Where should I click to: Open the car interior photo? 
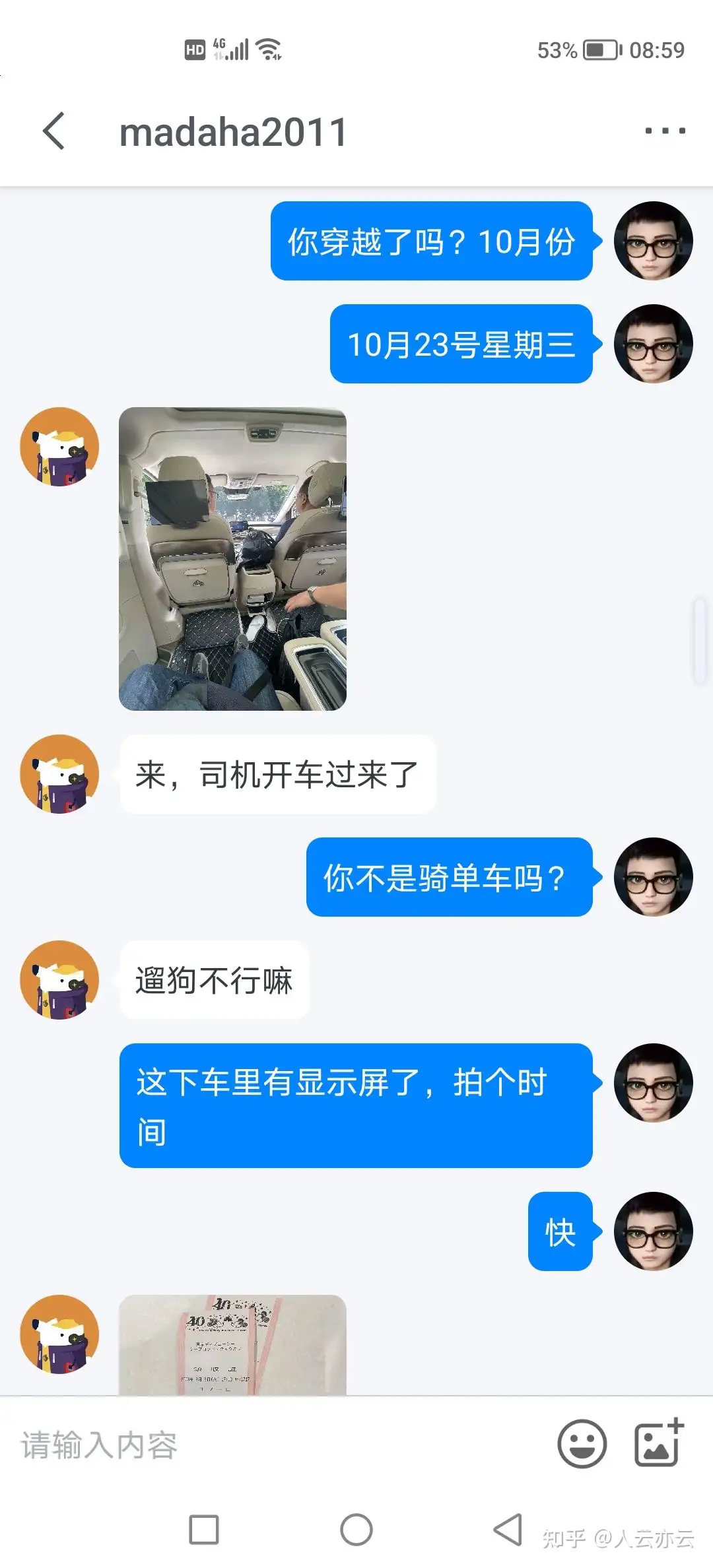pos(232,558)
